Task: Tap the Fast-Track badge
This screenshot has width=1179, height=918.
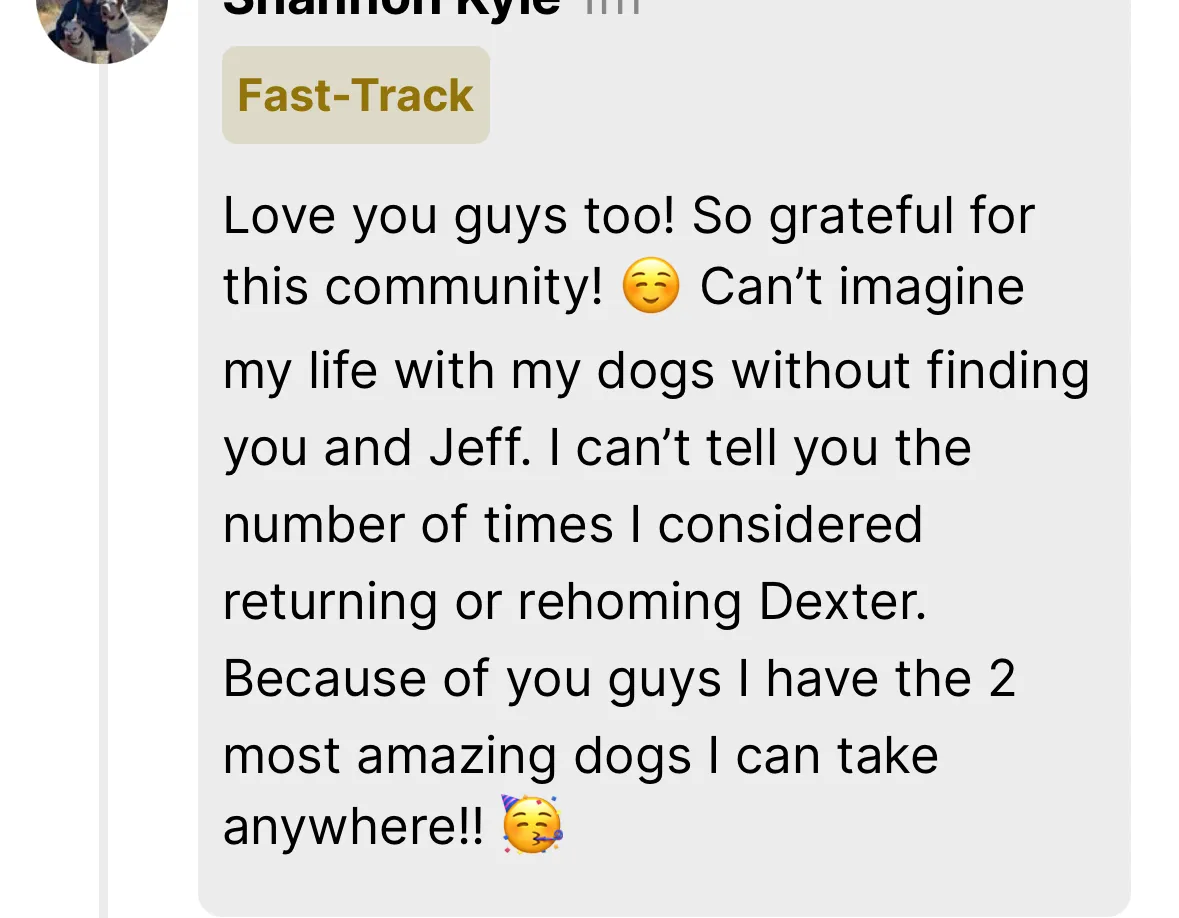Action: tap(355, 95)
